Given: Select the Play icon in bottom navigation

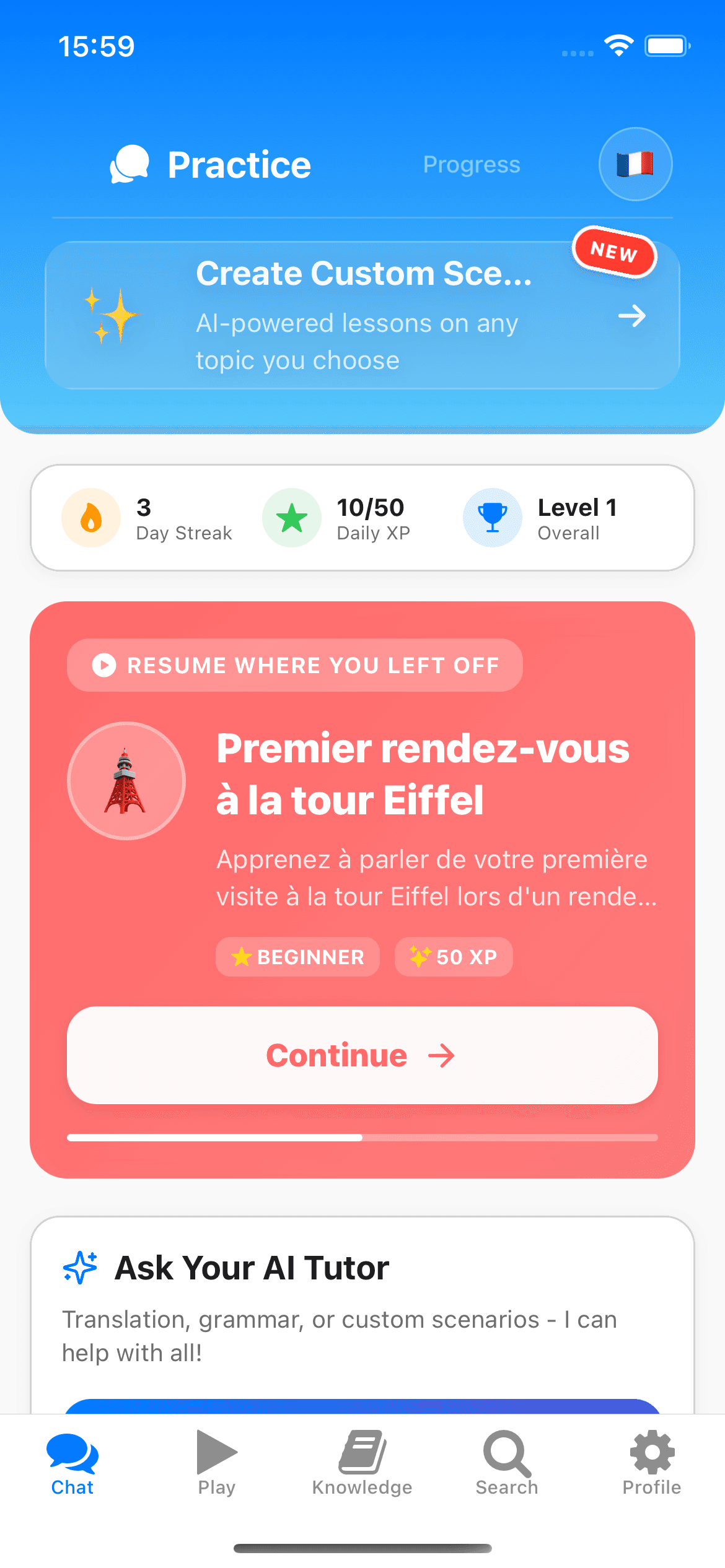Looking at the screenshot, I should (216, 1452).
